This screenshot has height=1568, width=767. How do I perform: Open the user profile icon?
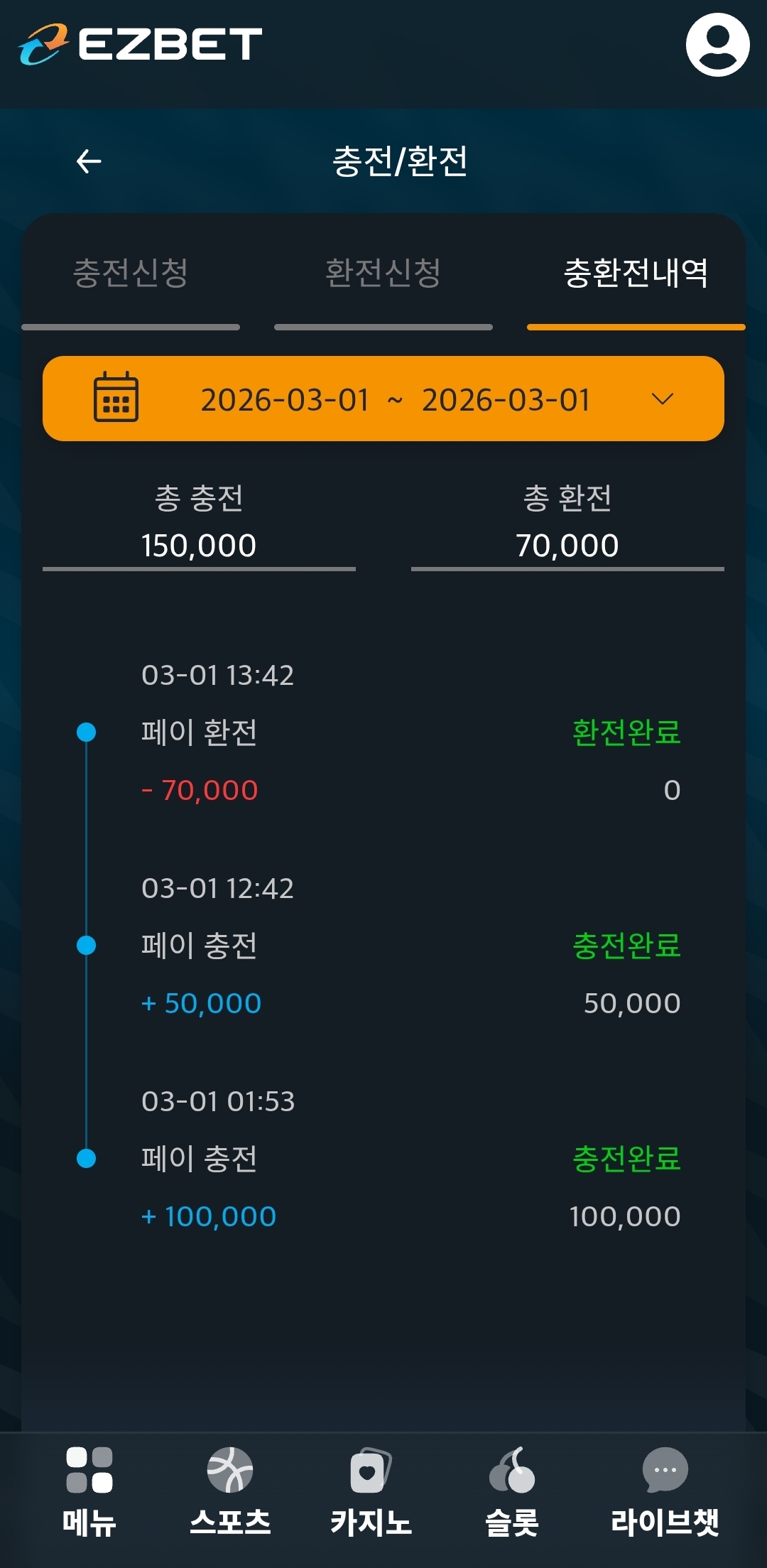pyautogui.click(x=717, y=44)
